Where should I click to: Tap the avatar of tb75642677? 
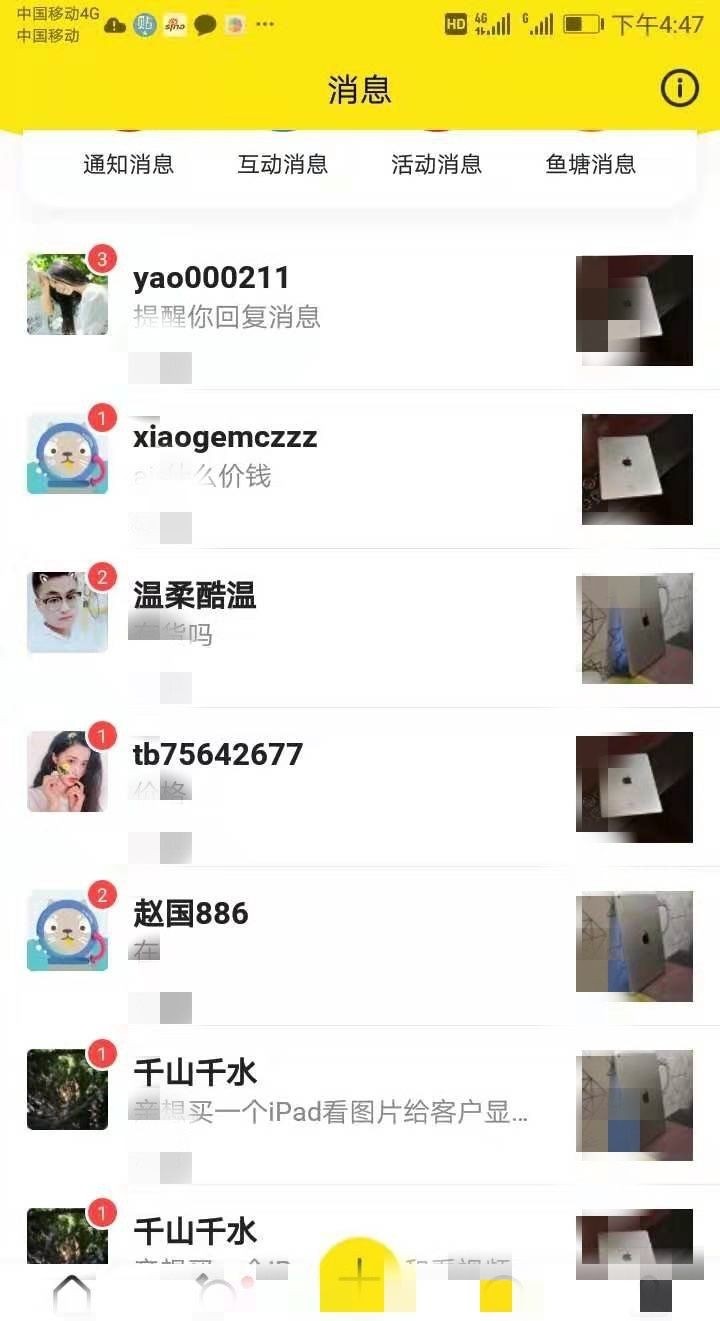click(67, 771)
